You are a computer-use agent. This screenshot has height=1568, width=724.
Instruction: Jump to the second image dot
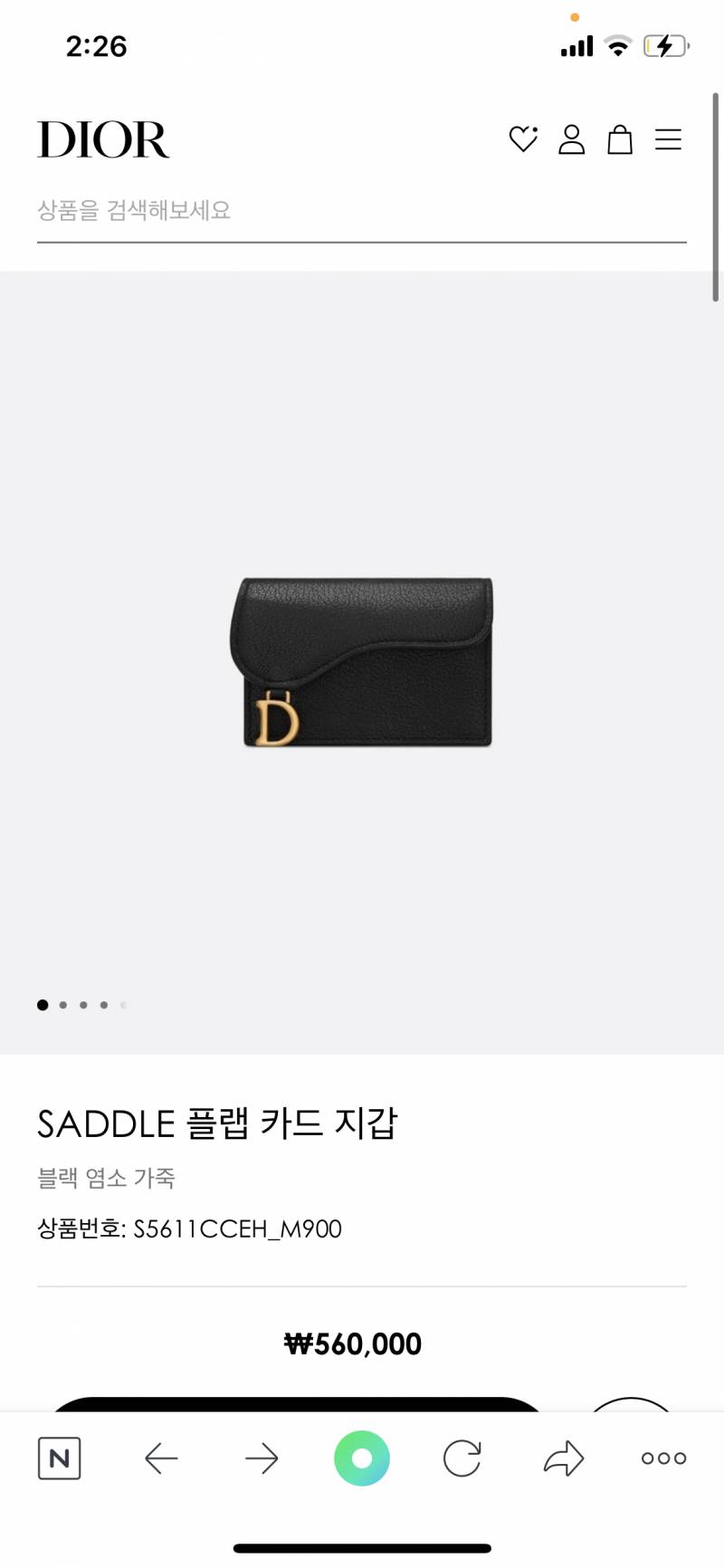(x=62, y=1005)
